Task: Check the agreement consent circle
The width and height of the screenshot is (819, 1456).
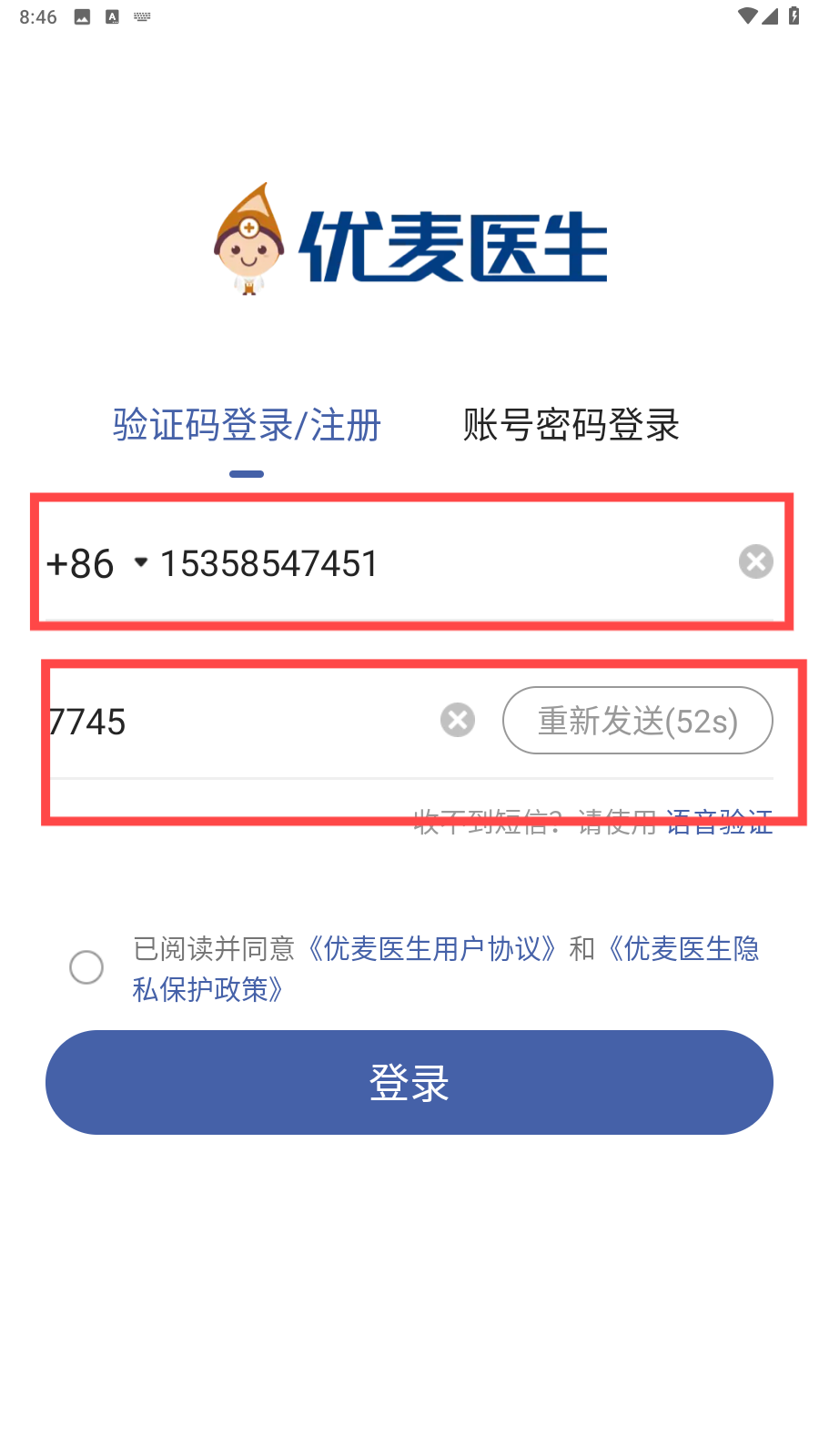Action: point(86,967)
